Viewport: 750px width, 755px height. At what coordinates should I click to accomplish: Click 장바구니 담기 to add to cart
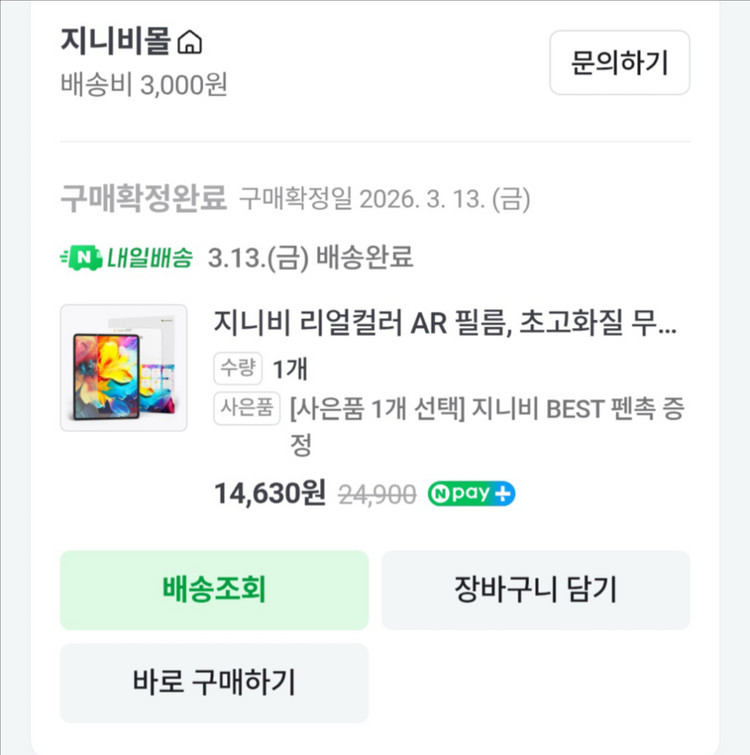coord(538,592)
